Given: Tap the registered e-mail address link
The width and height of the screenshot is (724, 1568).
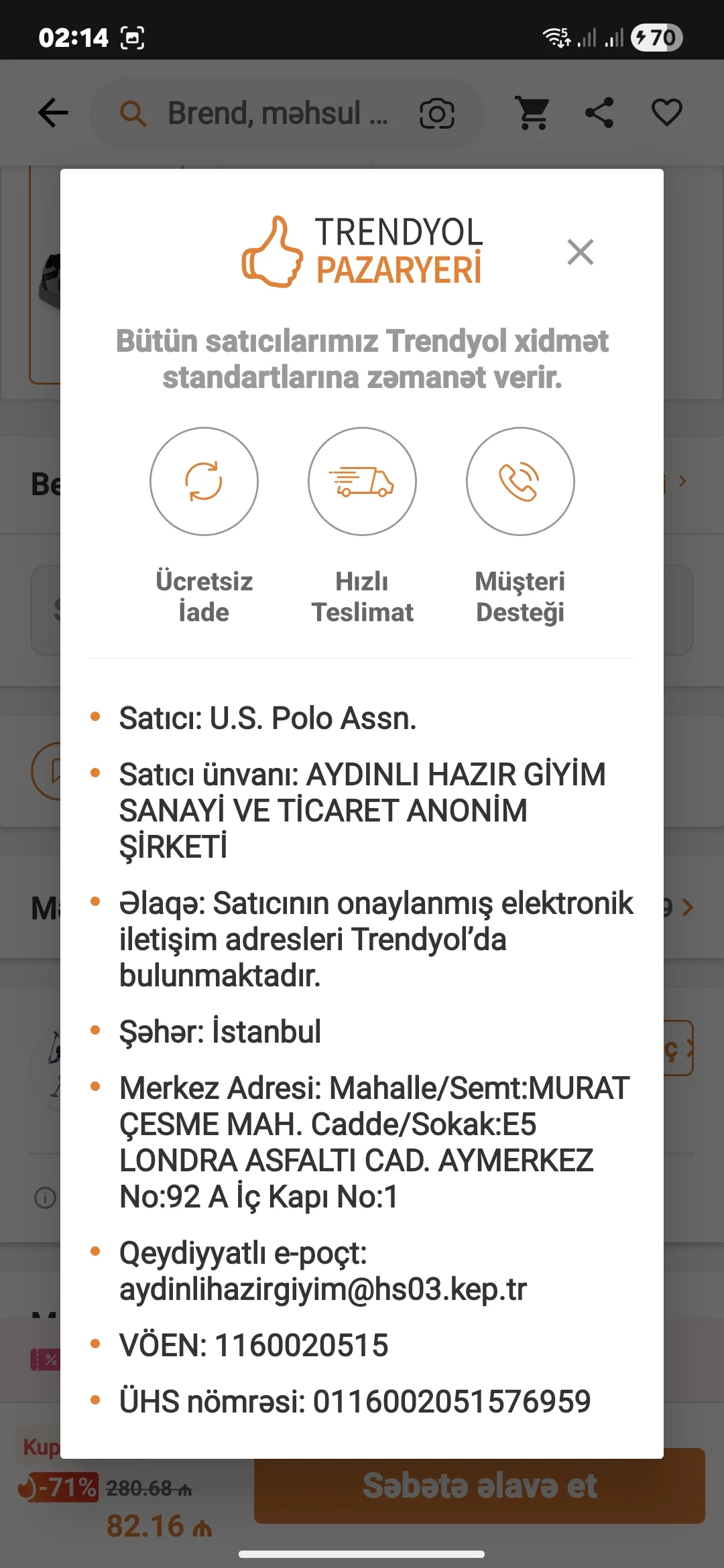Looking at the screenshot, I should pyautogui.click(x=323, y=1287).
